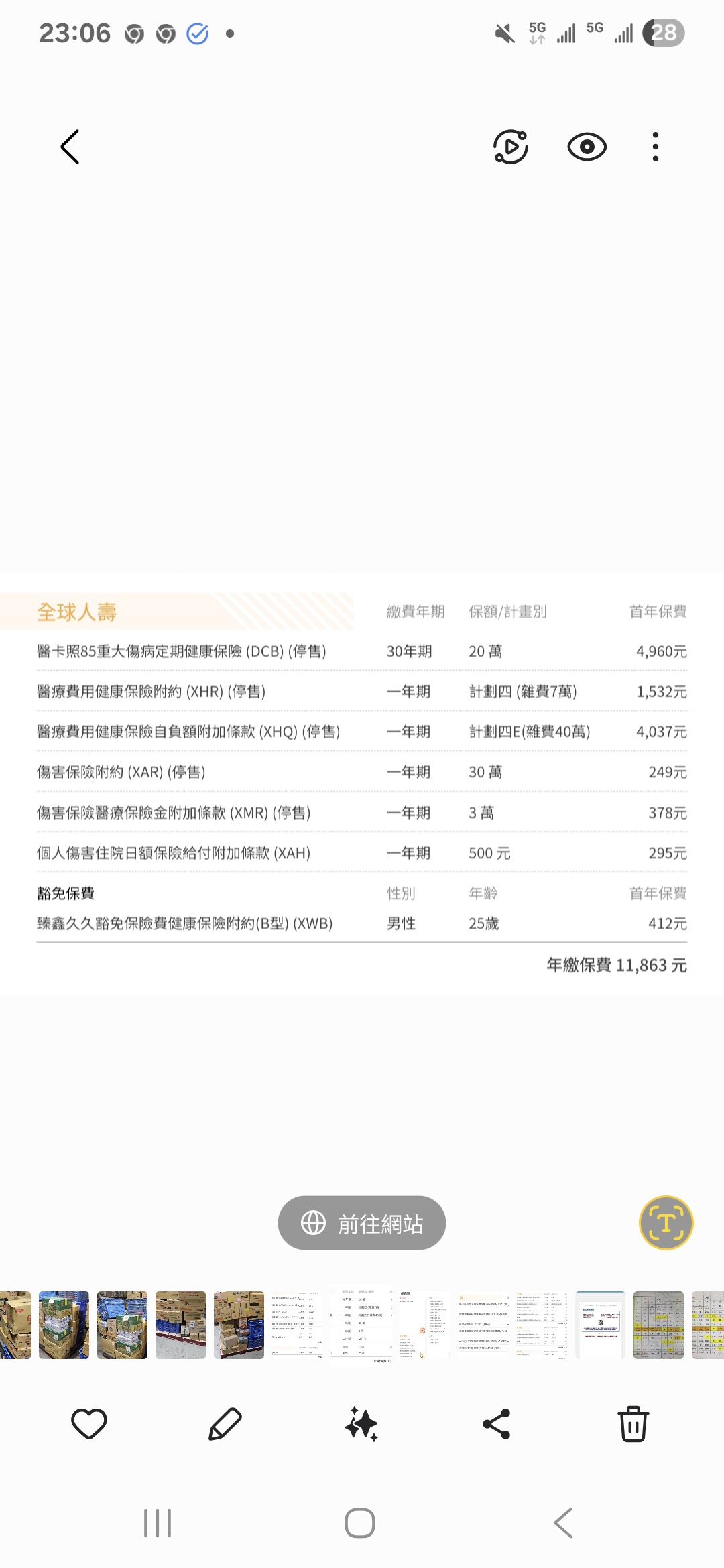Viewport: 724px width, 1568px height.
Task: Go back from the image viewer
Action: [70, 147]
